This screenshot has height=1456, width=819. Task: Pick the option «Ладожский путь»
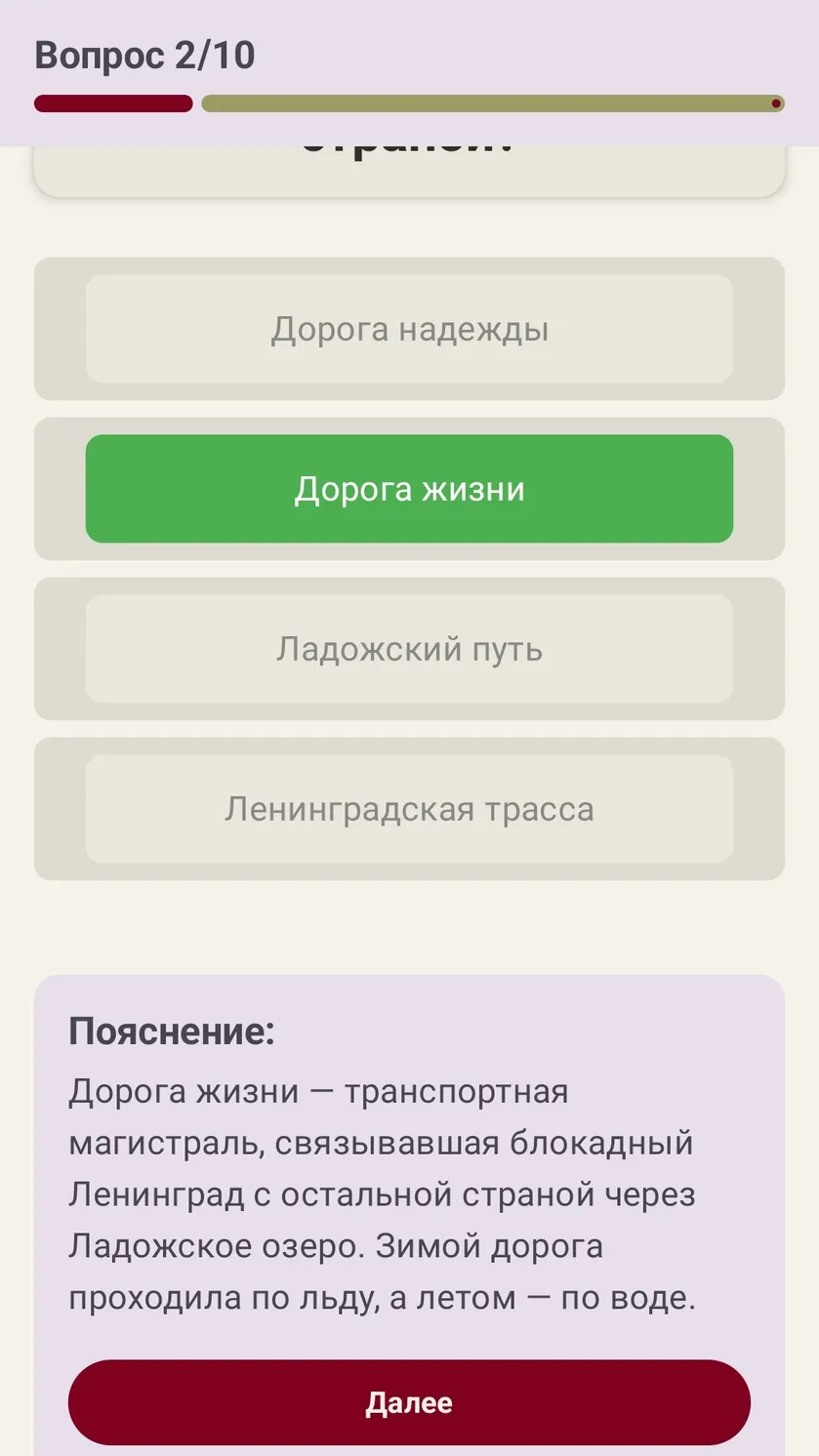[409, 649]
